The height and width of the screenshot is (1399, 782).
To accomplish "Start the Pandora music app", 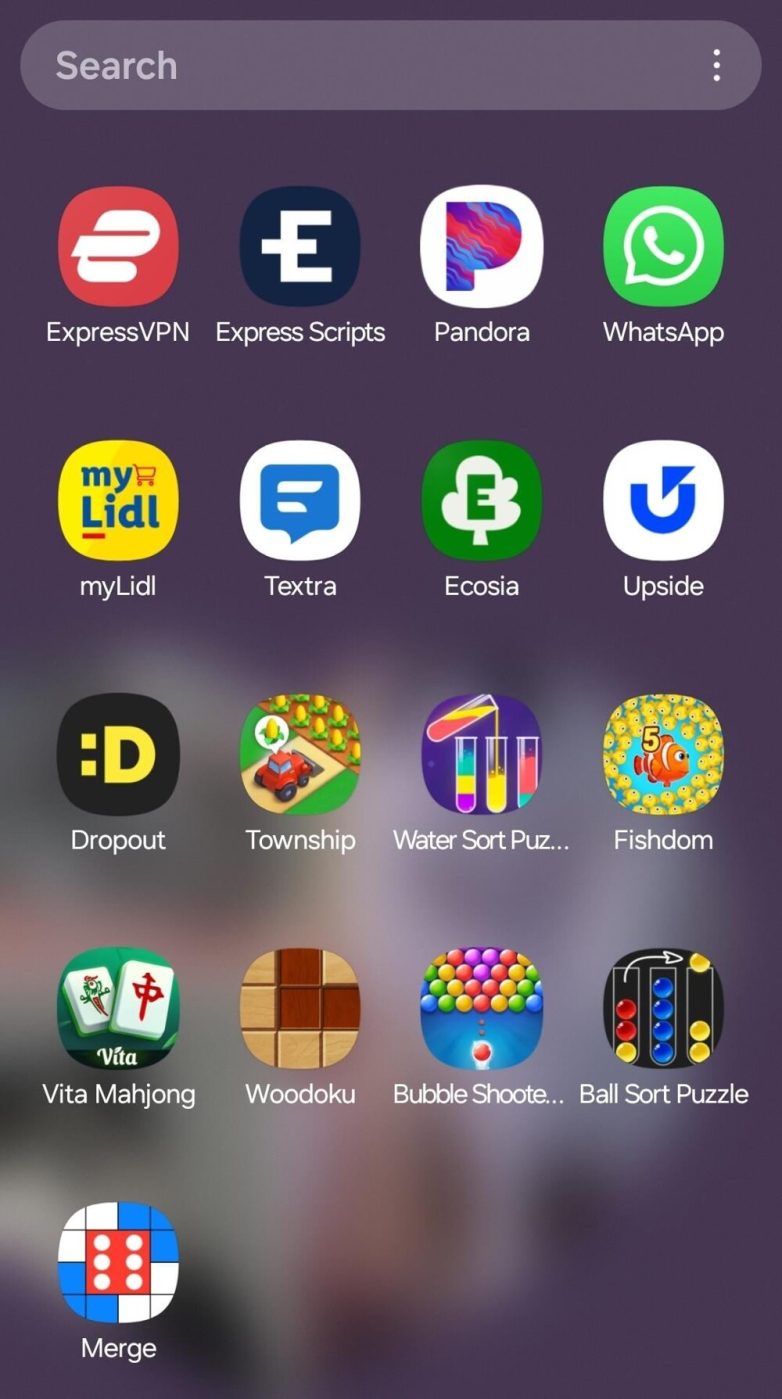I will (481, 246).
